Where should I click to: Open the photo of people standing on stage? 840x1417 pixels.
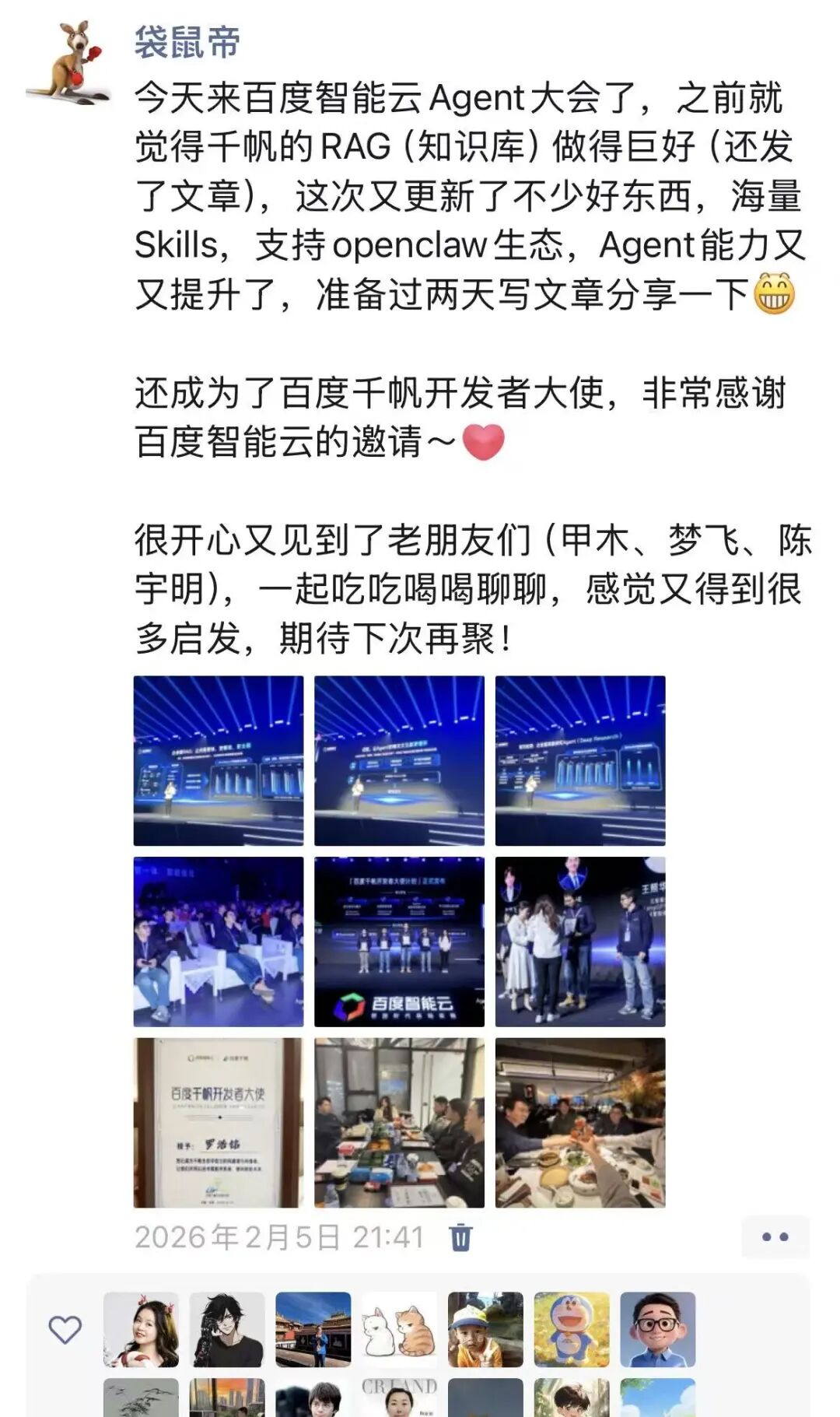pyautogui.click(x=580, y=942)
